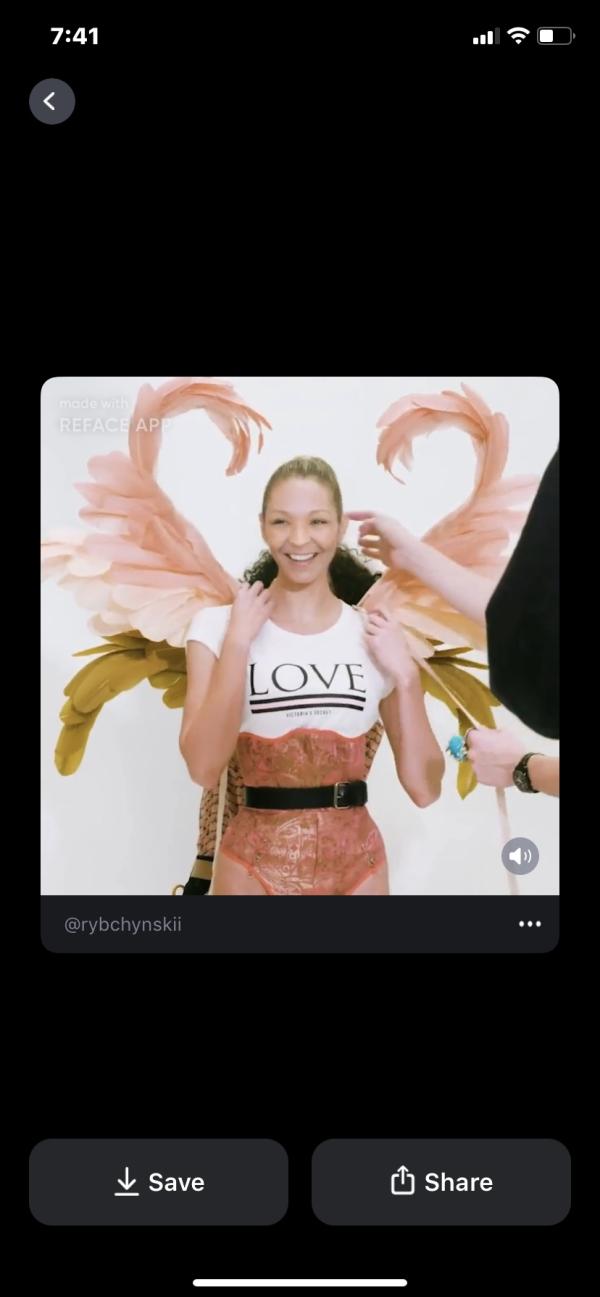The width and height of the screenshot is (600, 1297).
Task: Open the @rybchynskii creator profile
Action: pos(123,925)
